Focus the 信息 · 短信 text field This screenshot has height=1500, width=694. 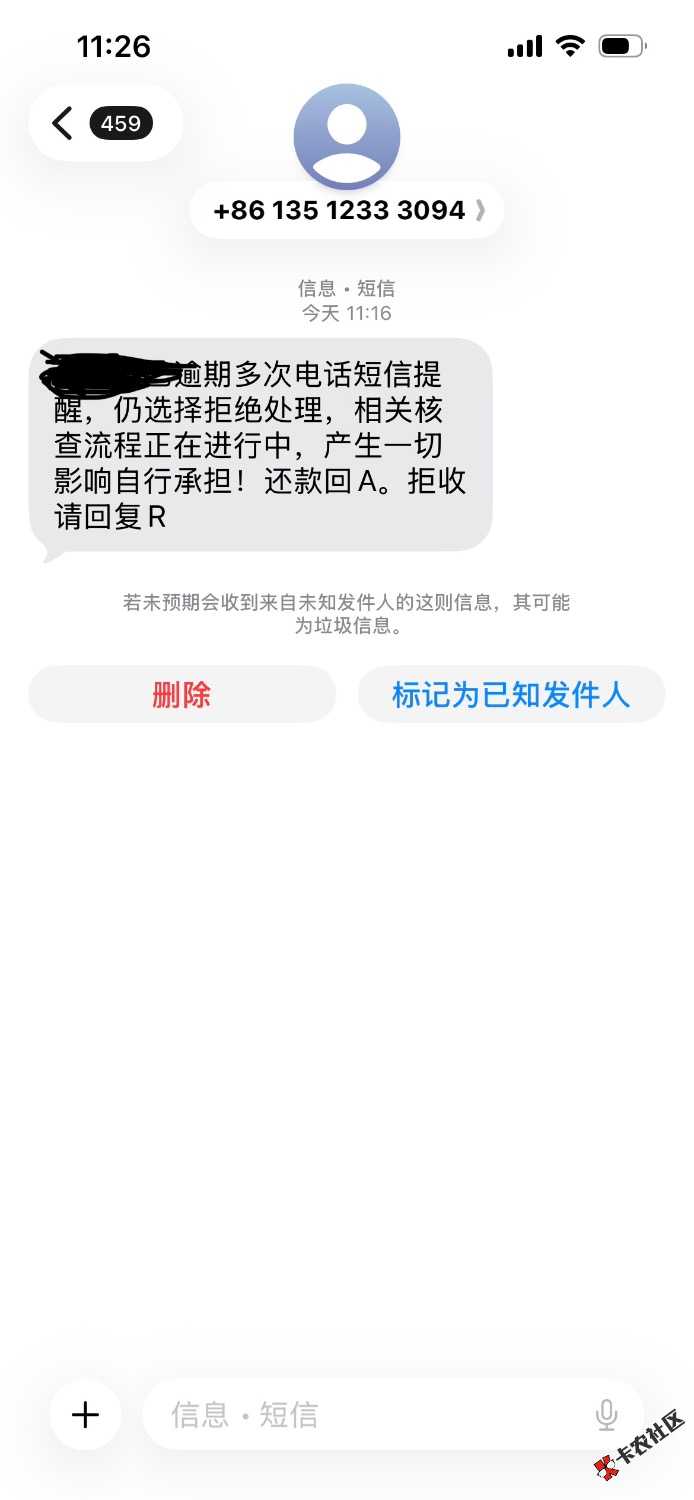[x=370, y=1414]
